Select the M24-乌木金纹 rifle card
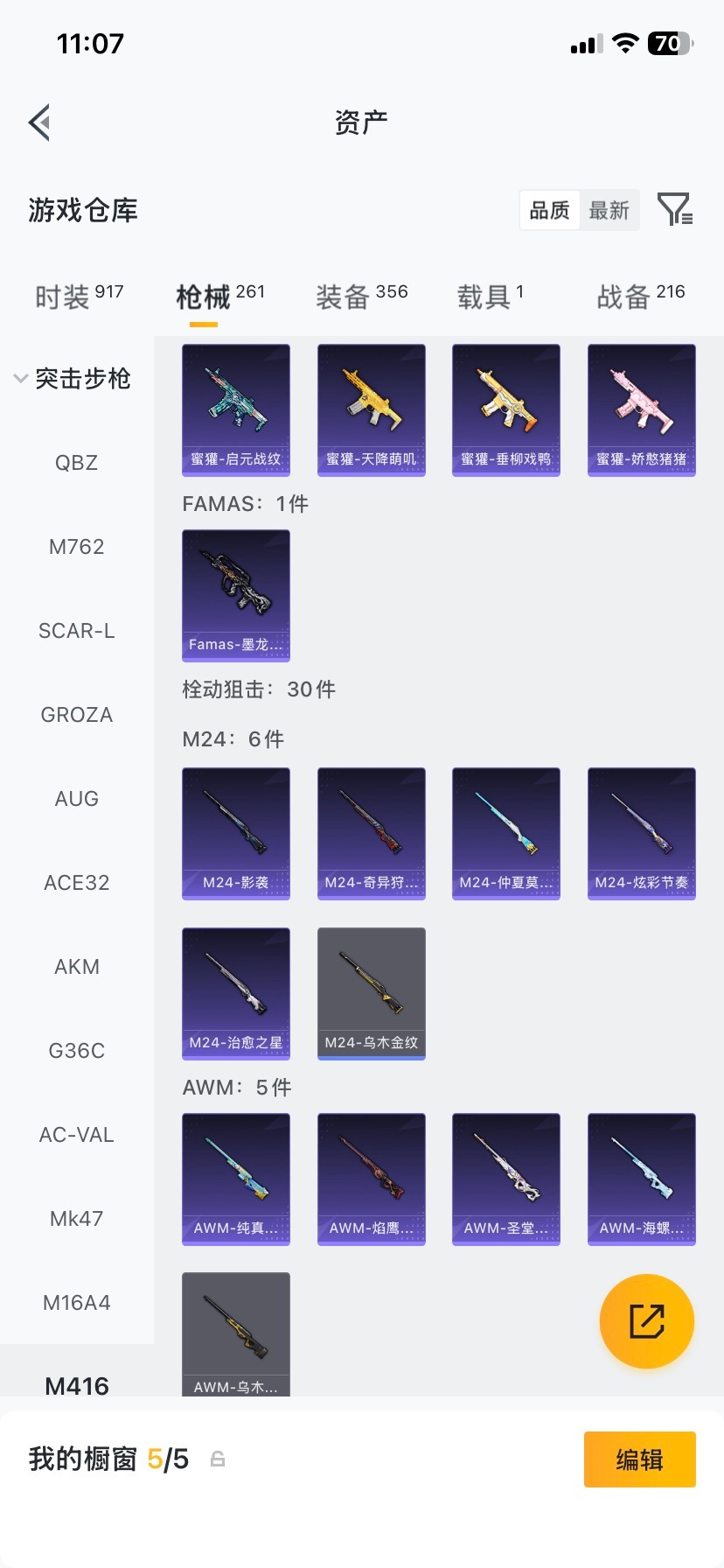The height and width of the screenshot is (1568, 724). click(x=371, y=993)
